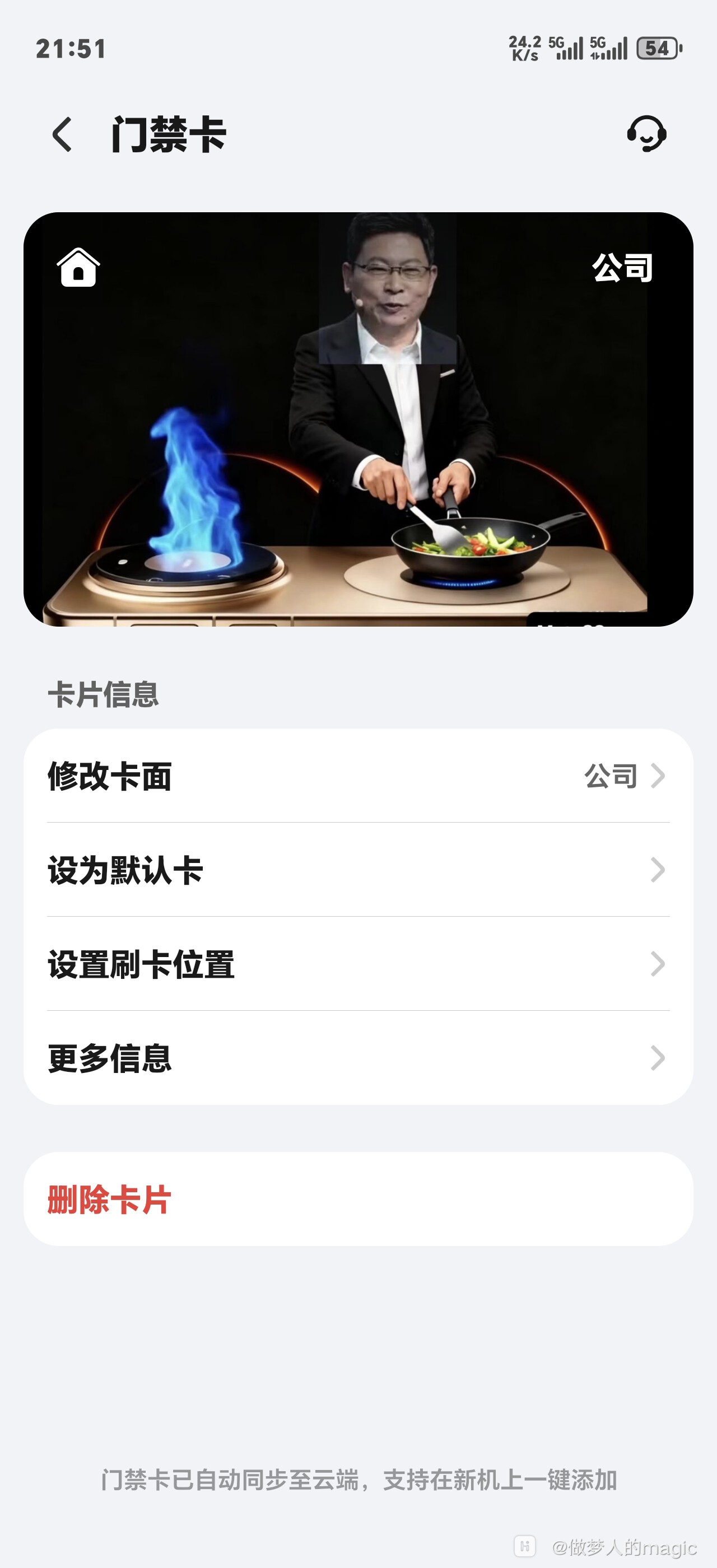Tap the back arrow to leave 门禁卡 page
This screenshot has height=1568, width=717.
coord(62,135)
